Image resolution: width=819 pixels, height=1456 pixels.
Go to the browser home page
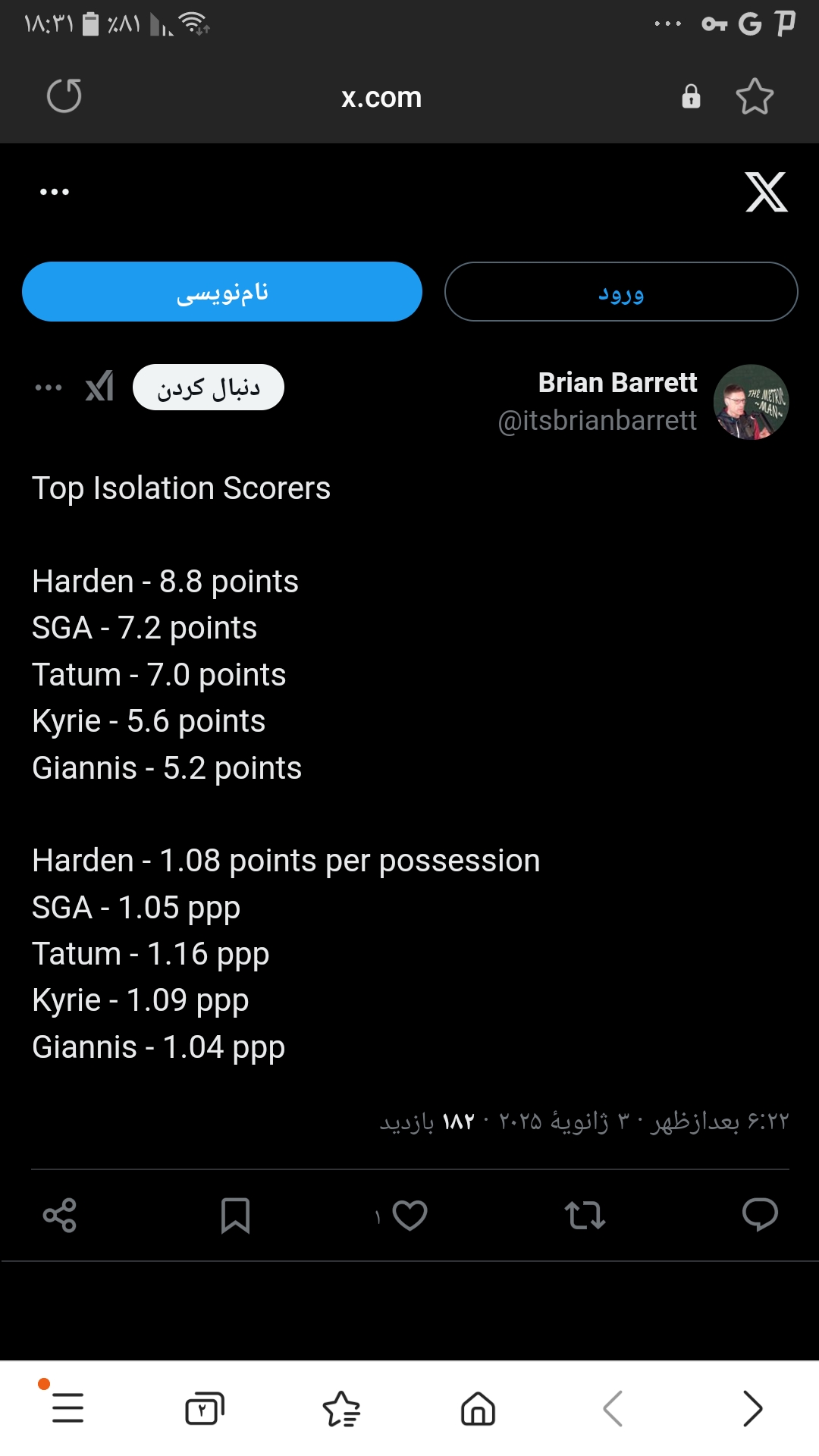[x=478, y=1409]
